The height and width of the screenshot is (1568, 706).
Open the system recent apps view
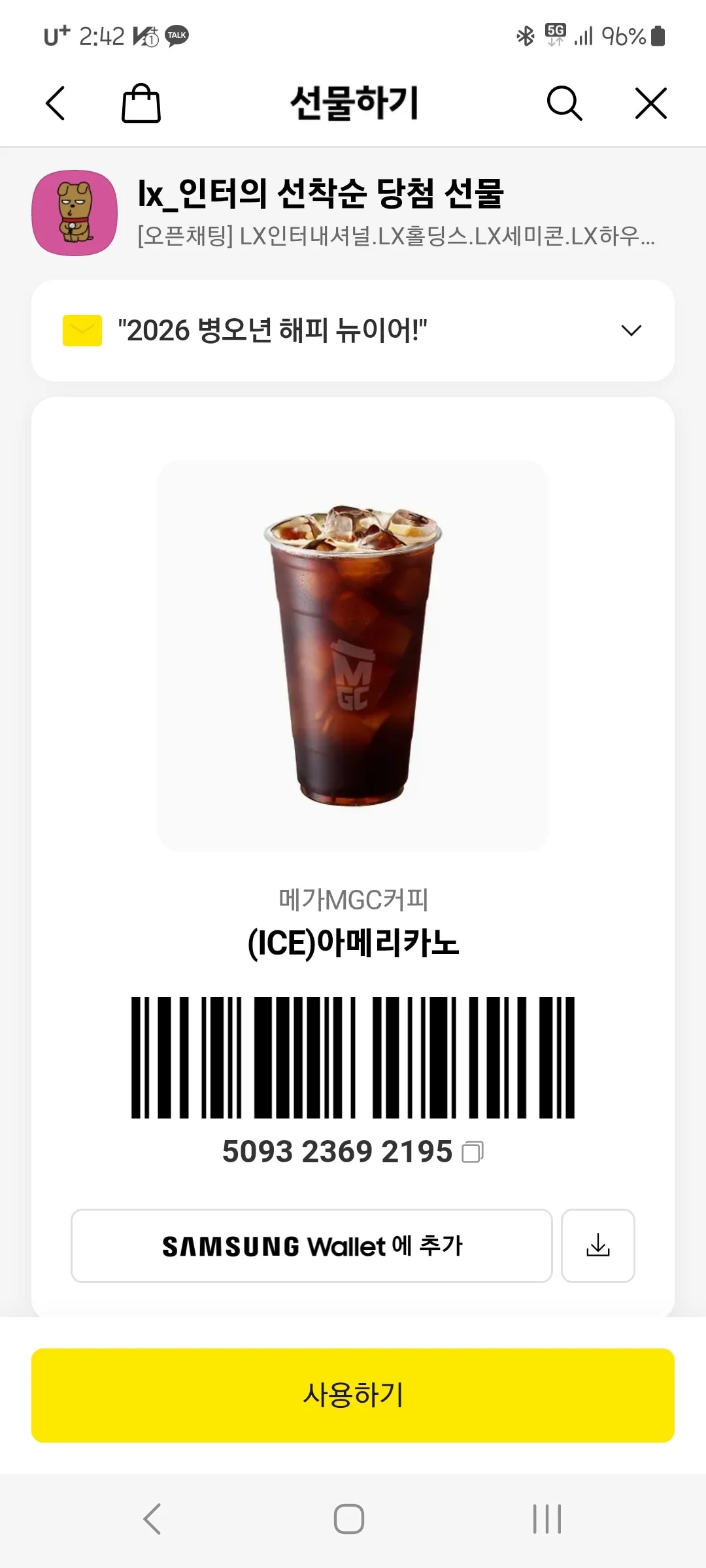tap(547, 1518)
